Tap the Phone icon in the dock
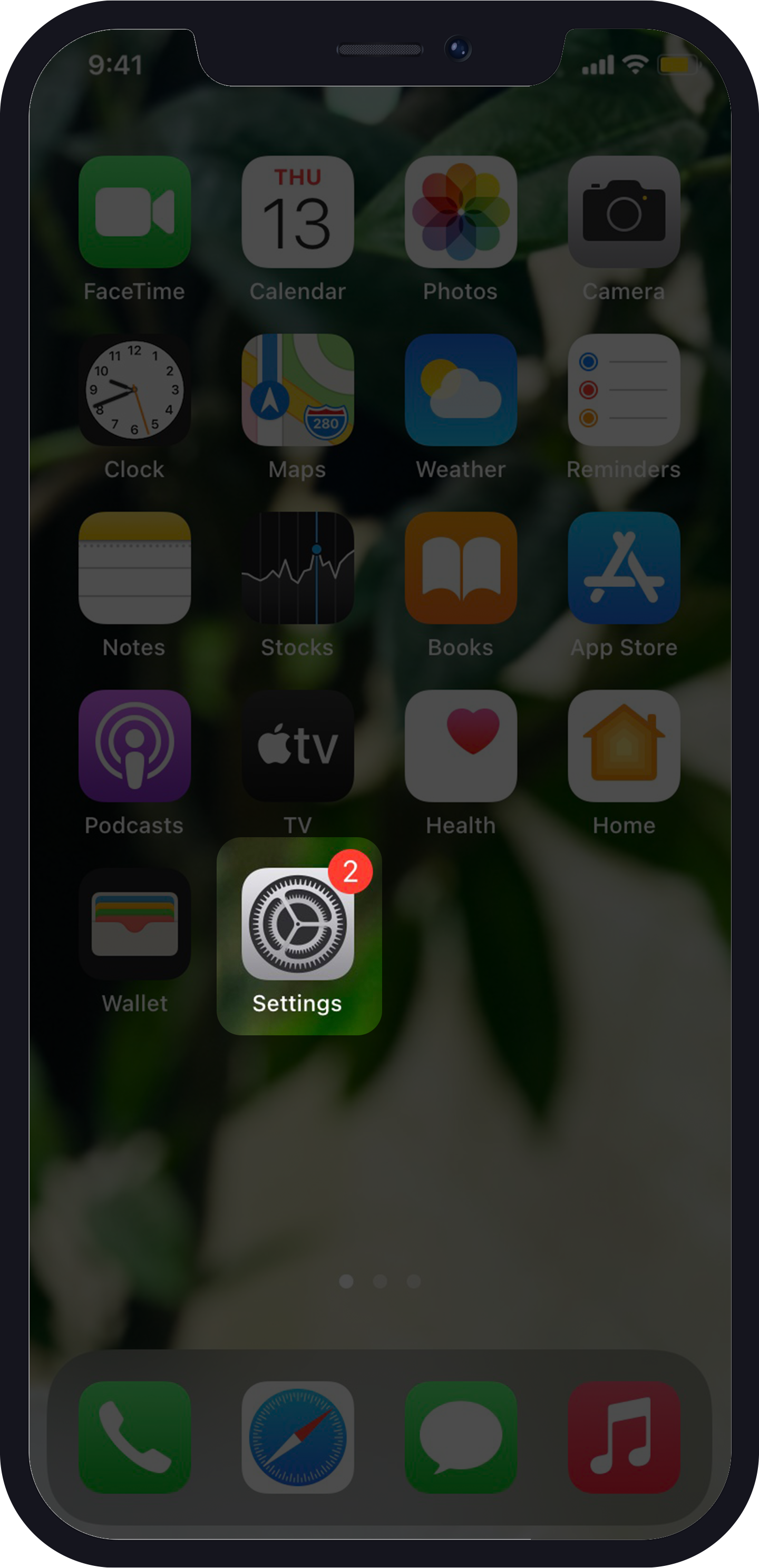This screenshot has height=1568, width=759. click(134, 1437)
